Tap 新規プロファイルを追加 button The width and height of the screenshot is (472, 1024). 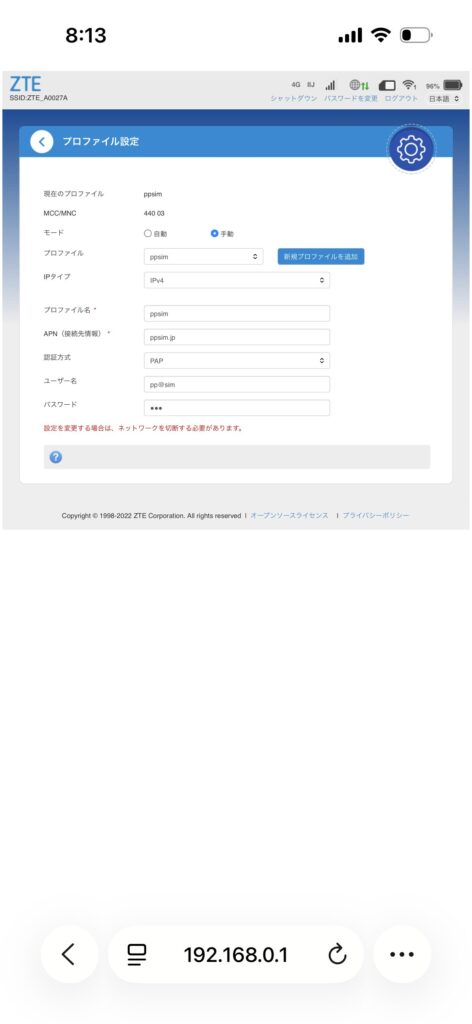point(321,257)
